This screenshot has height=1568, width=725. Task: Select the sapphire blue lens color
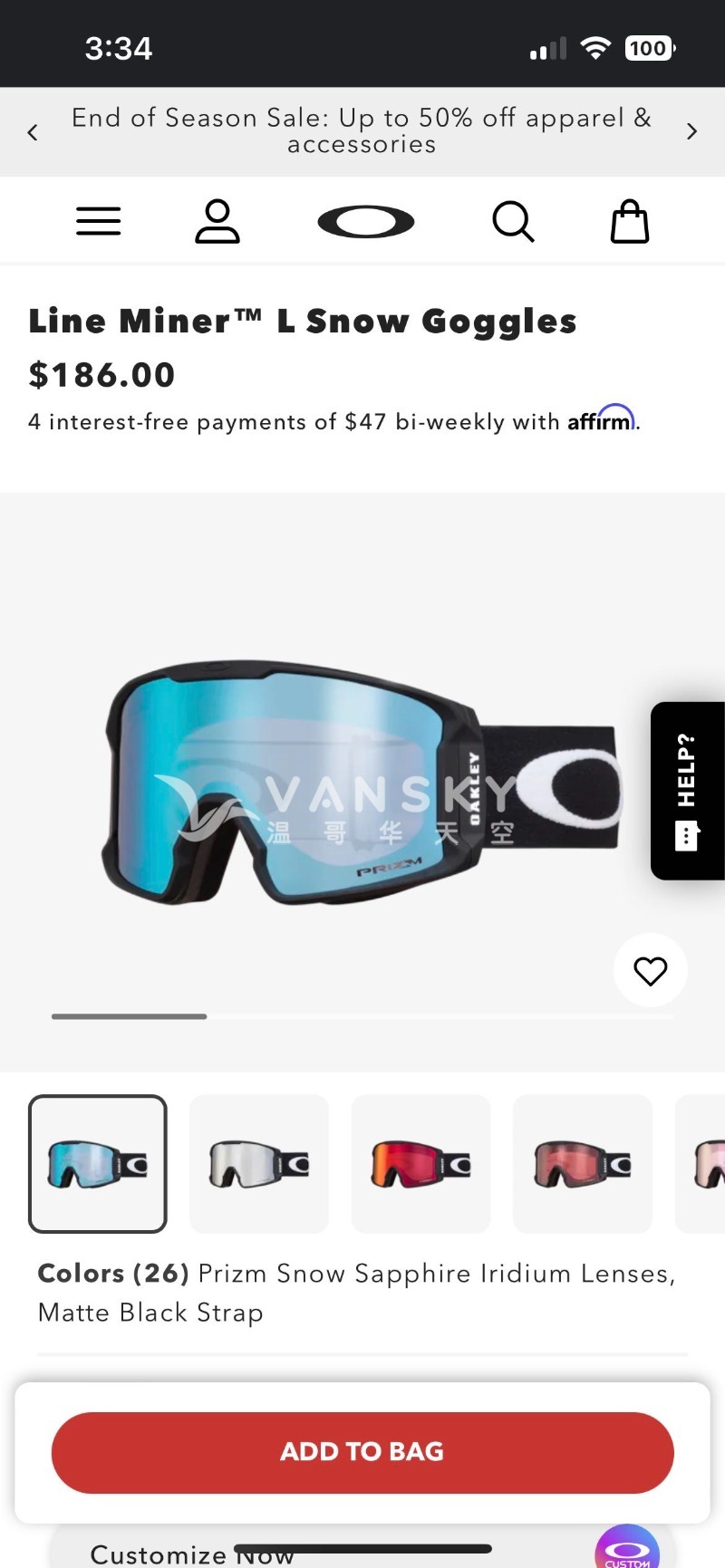98,1164
